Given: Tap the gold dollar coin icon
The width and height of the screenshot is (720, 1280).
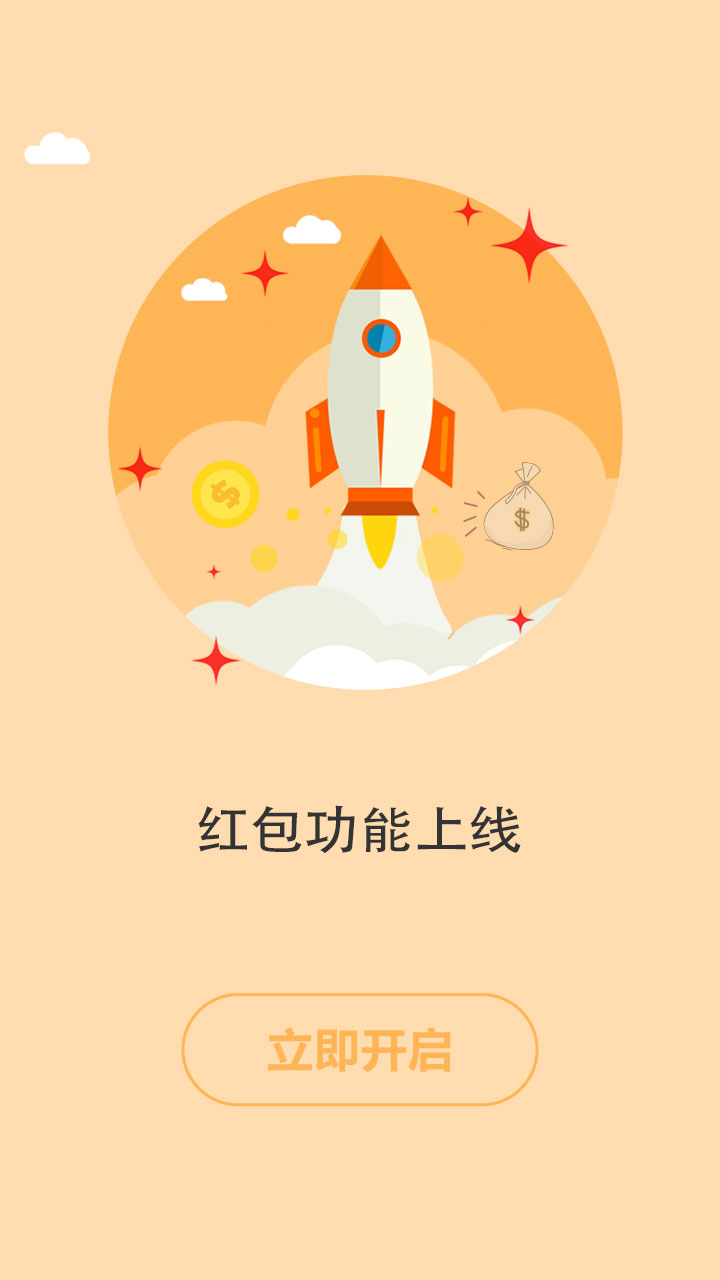Looking at the screenshot, I should [x=224, y=495].
